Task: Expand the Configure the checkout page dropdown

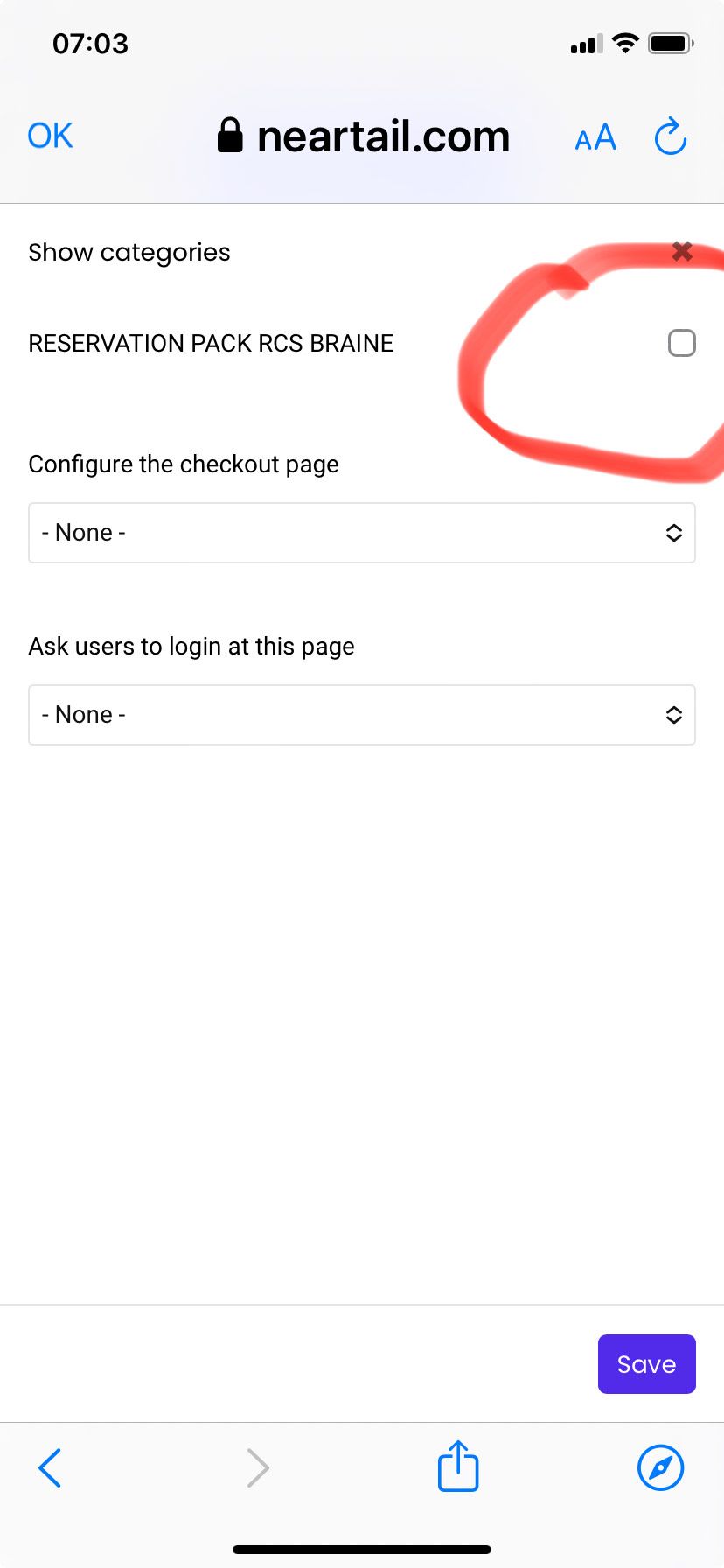Action: tap(362, 533)
